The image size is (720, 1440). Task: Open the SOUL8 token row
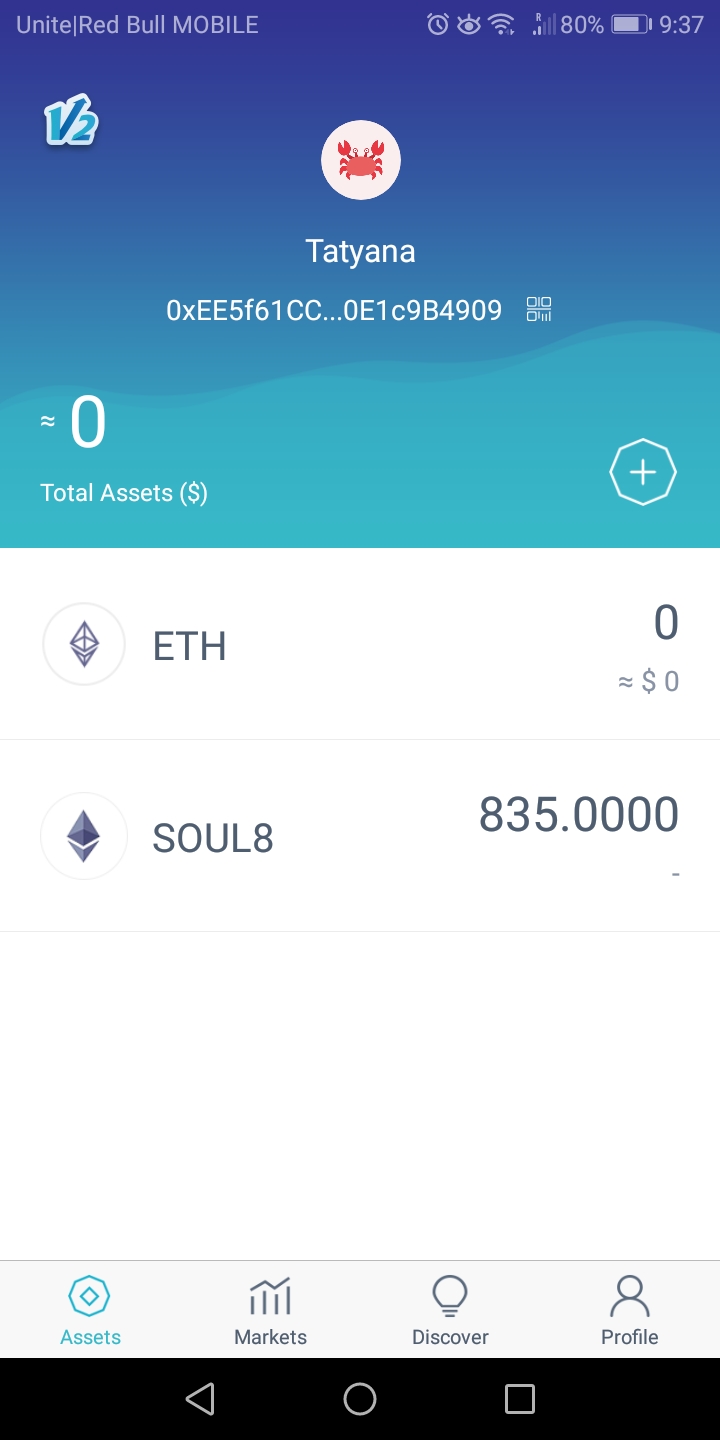(x=360, y=836)
